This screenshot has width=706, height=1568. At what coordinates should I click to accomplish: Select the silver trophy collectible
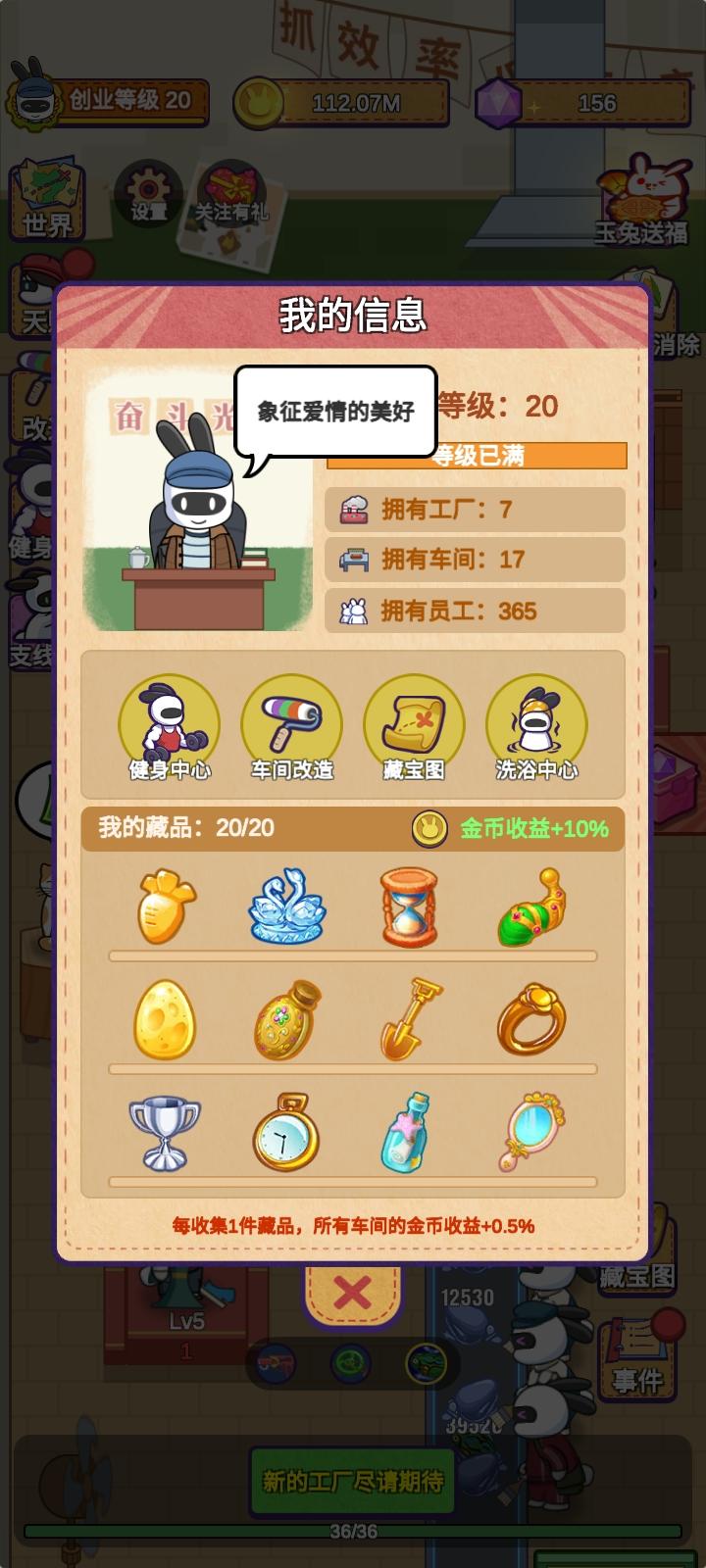click(165, 1133)
